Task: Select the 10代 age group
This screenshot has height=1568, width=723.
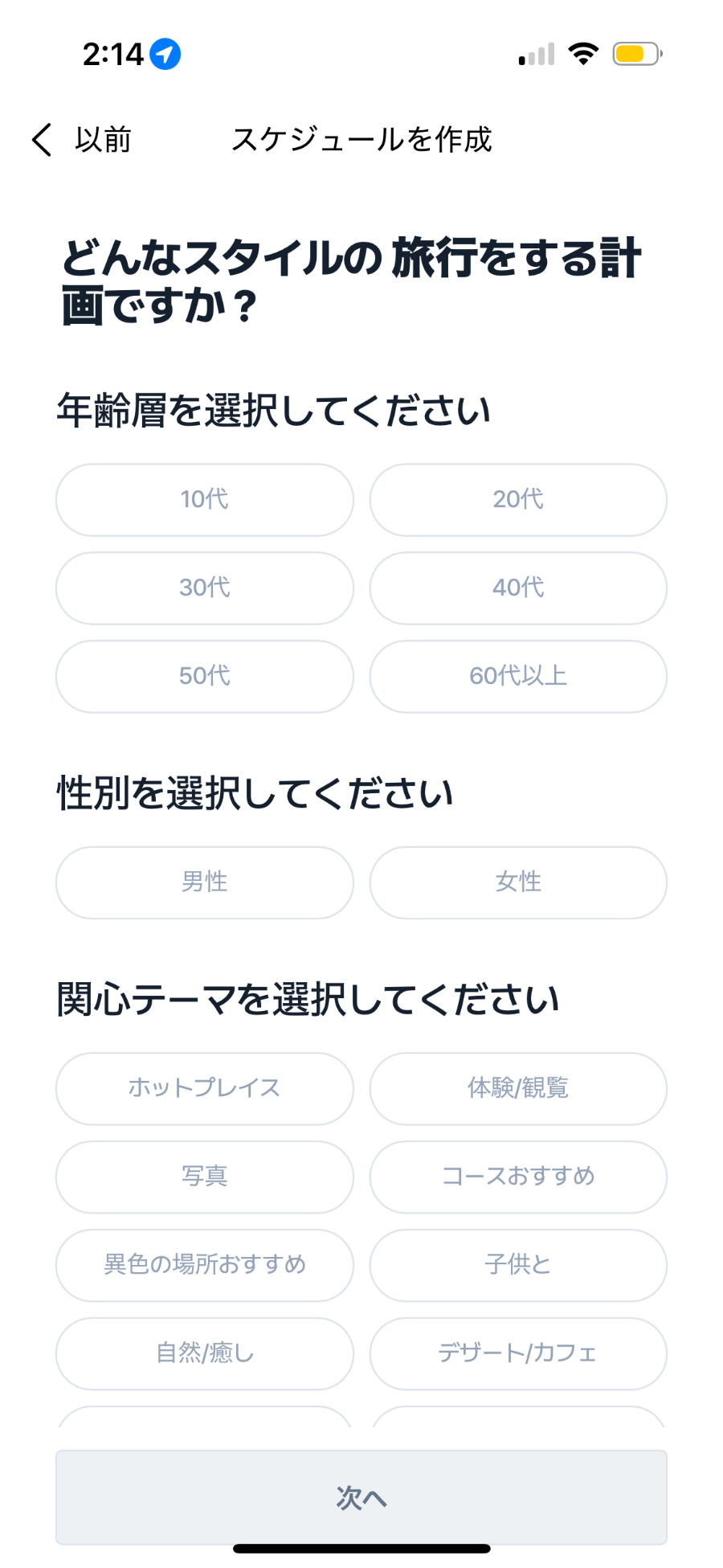Action: (204, 499)
